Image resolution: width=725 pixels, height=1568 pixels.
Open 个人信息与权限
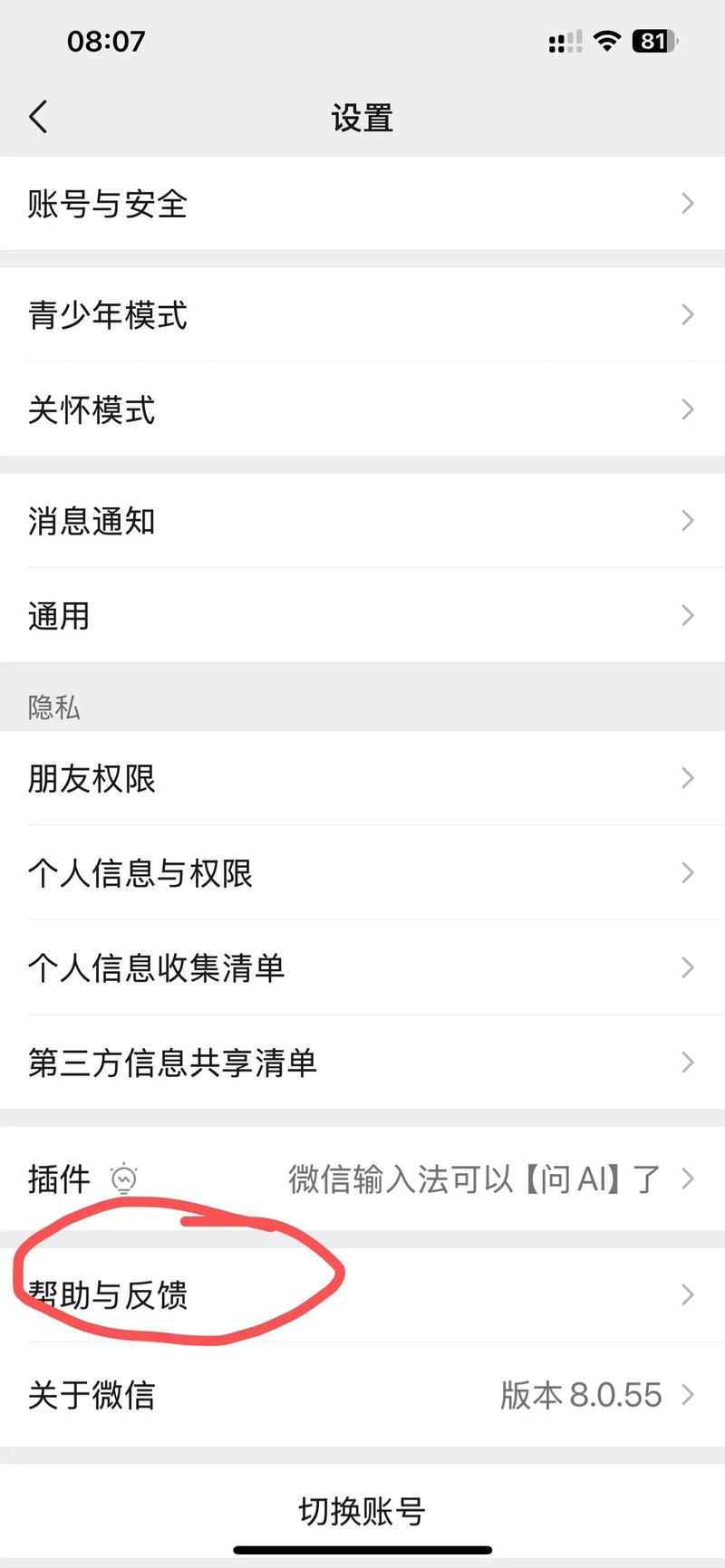pyautogui.click(x=362, y=872)
